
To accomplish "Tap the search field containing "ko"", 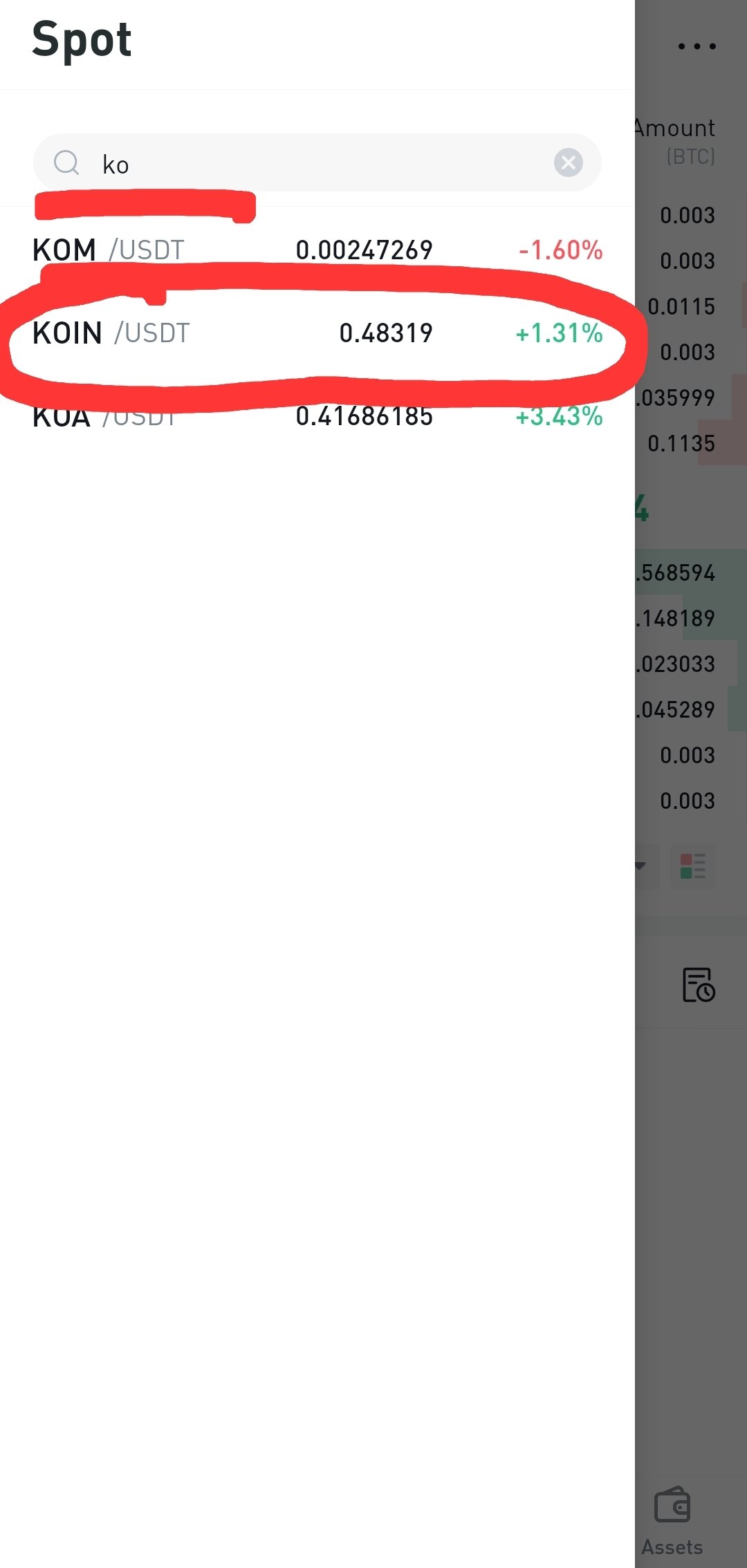I will 317,163.
